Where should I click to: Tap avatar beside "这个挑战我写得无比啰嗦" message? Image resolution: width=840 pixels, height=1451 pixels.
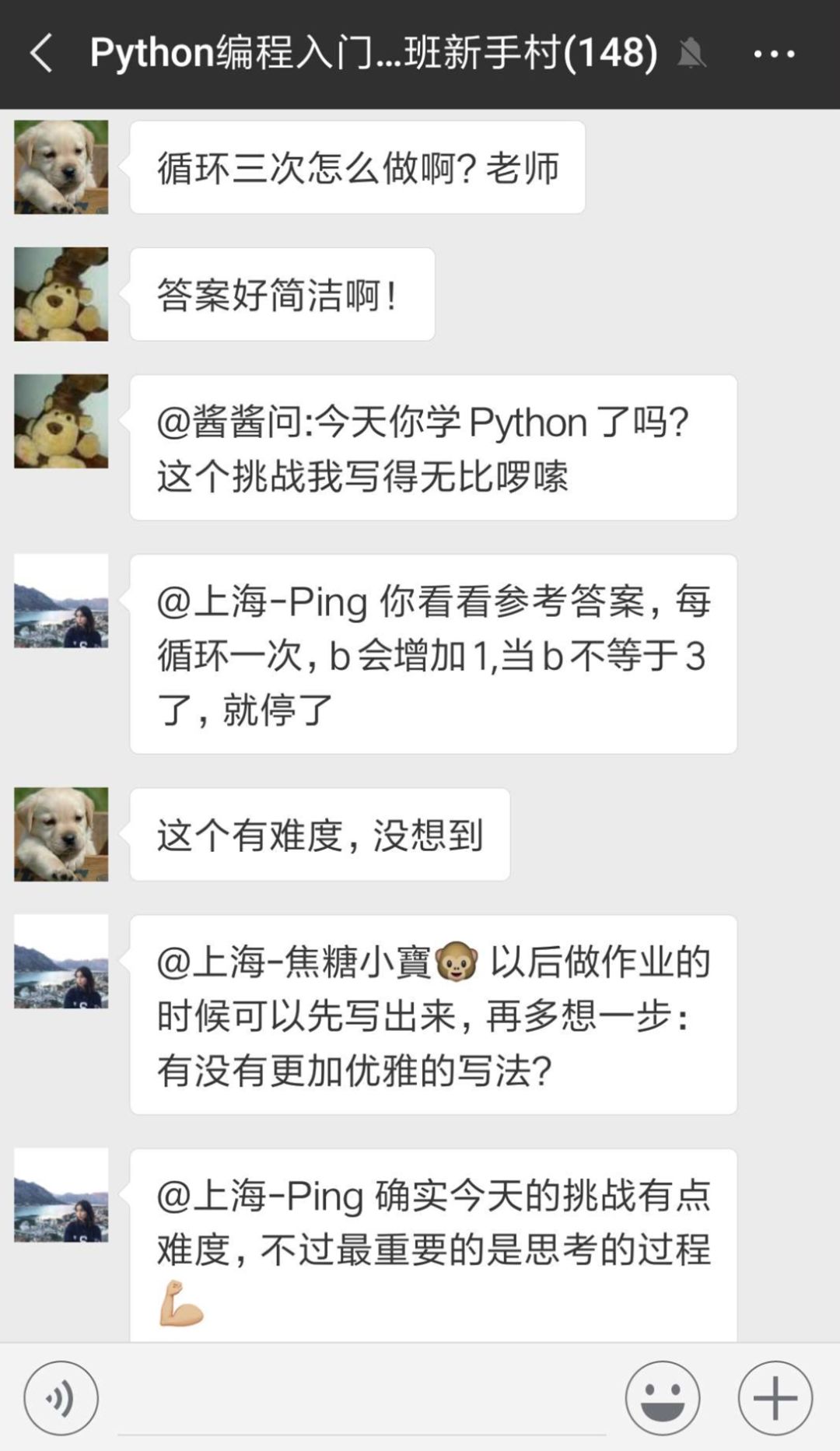click(61, 421)
